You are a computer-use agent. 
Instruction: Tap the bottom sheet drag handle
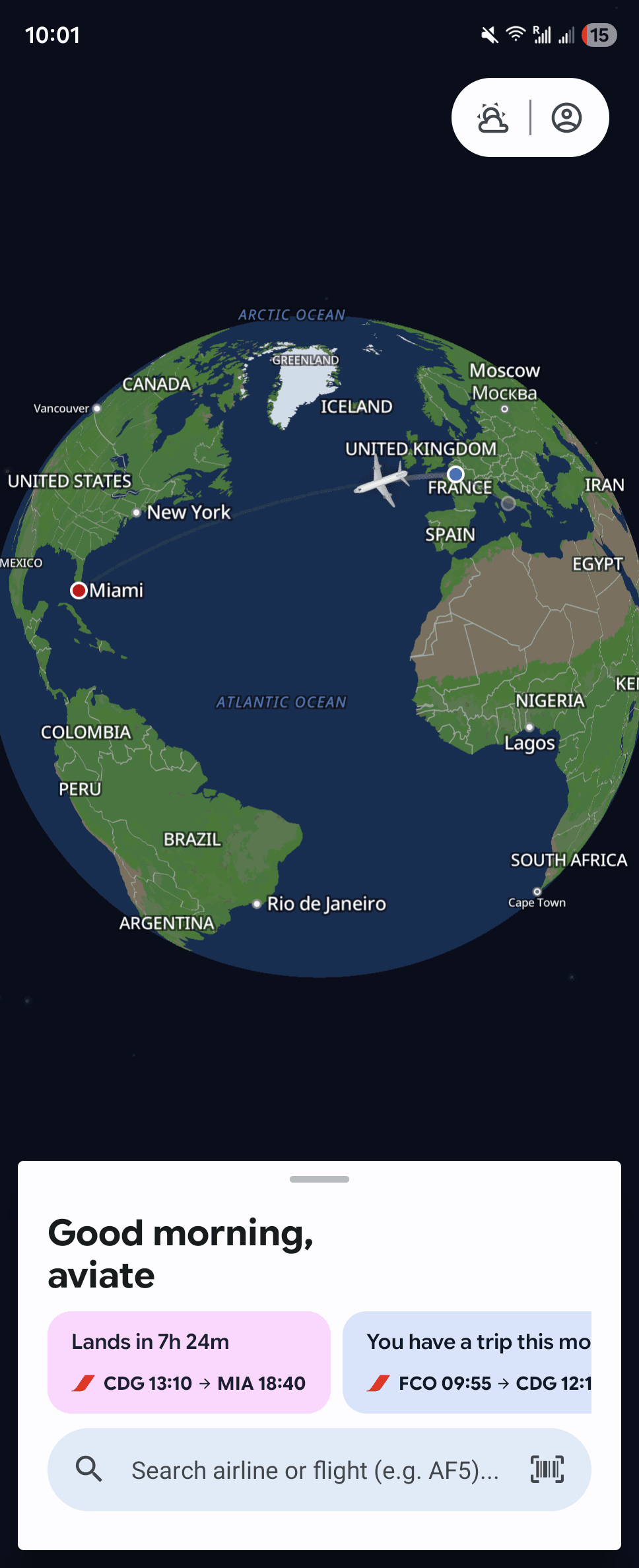coord(319,1179)
